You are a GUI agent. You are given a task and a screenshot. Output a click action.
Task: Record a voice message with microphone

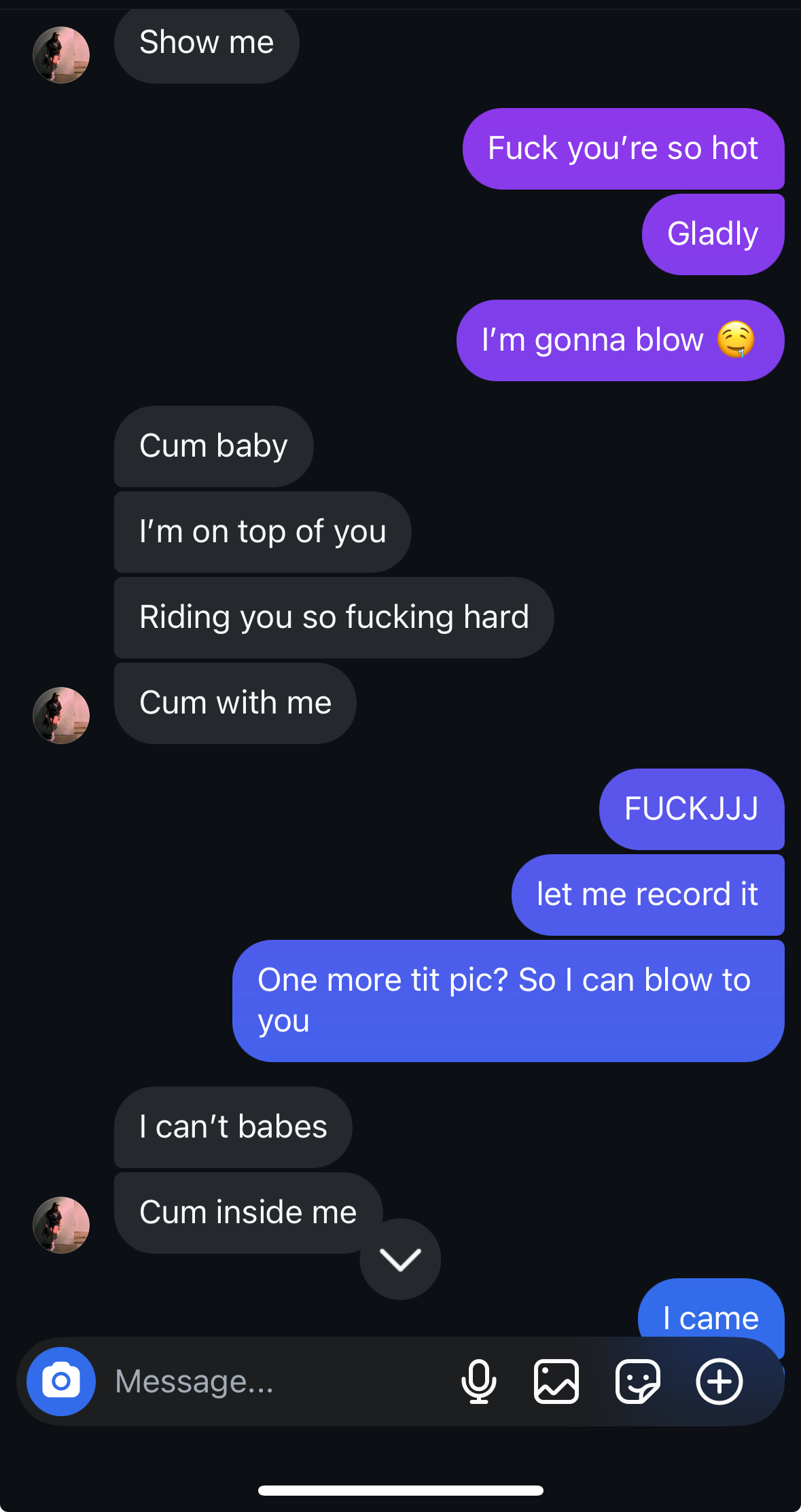[x=479, y=1381]
